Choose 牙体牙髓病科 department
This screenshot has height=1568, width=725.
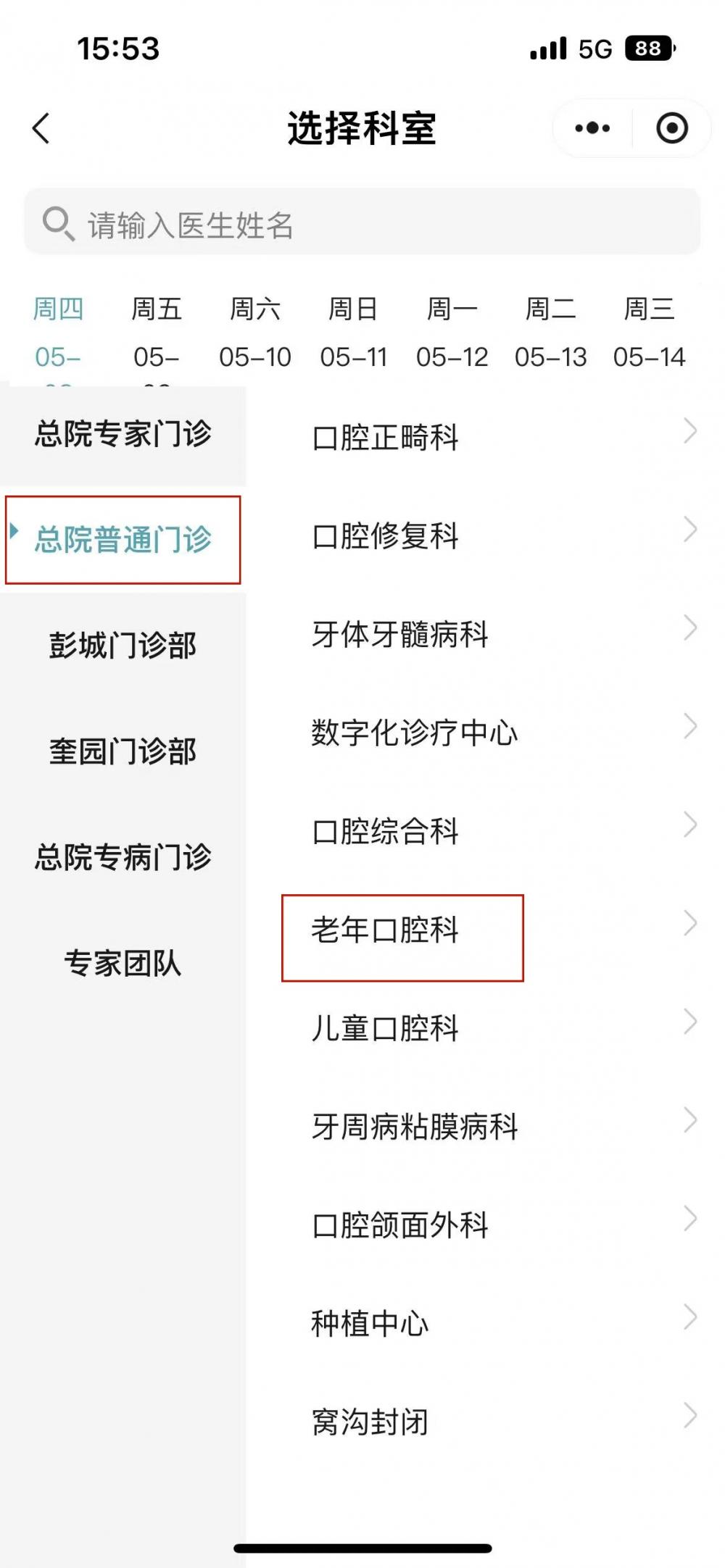coord(486,634)
